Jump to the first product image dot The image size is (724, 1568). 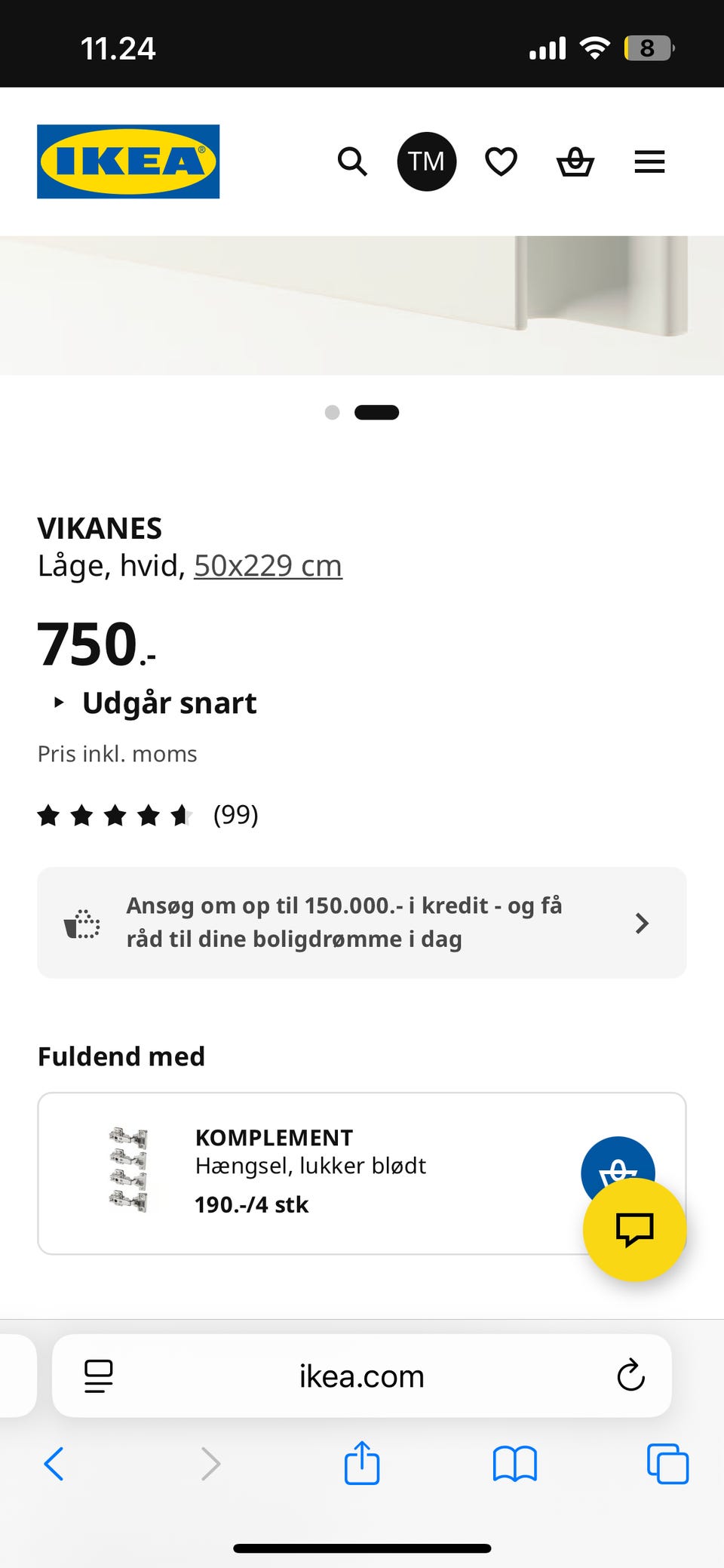click(x=332, y=412)
